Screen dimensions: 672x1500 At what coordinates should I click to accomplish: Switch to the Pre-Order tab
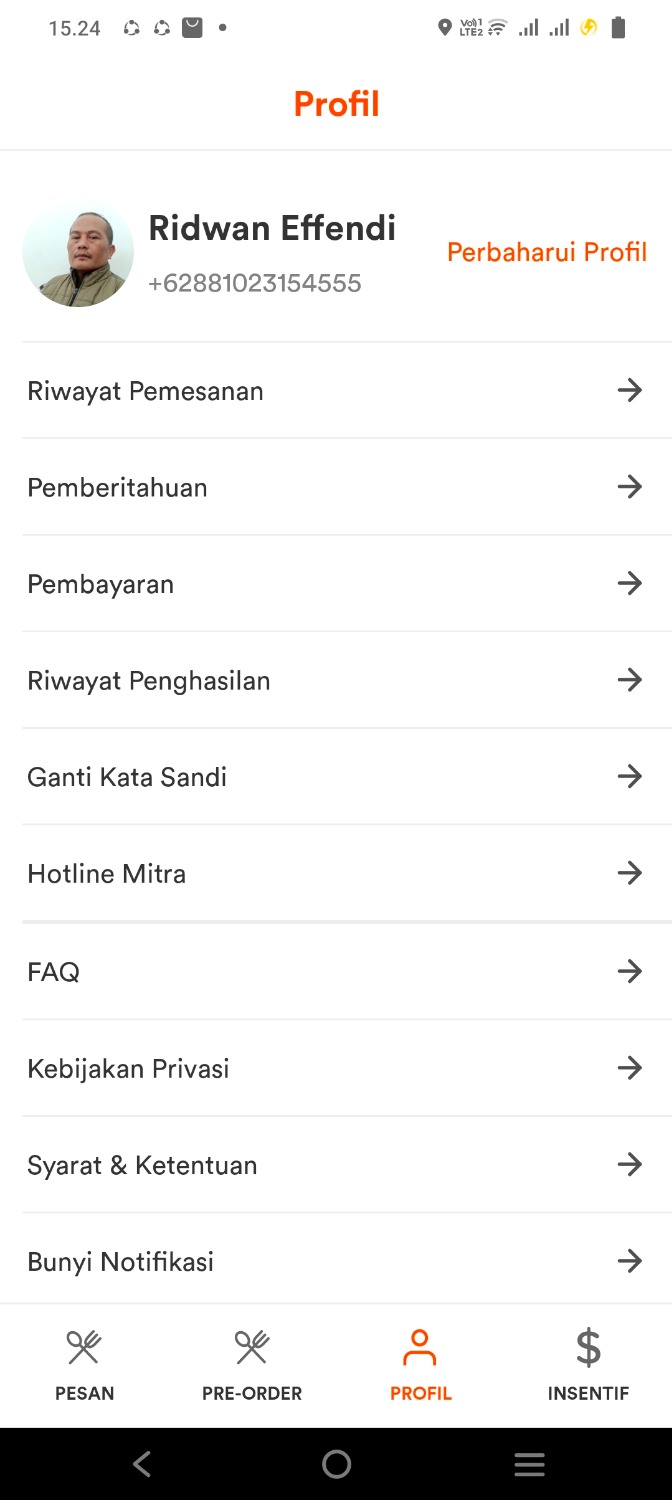[252, 1365]
